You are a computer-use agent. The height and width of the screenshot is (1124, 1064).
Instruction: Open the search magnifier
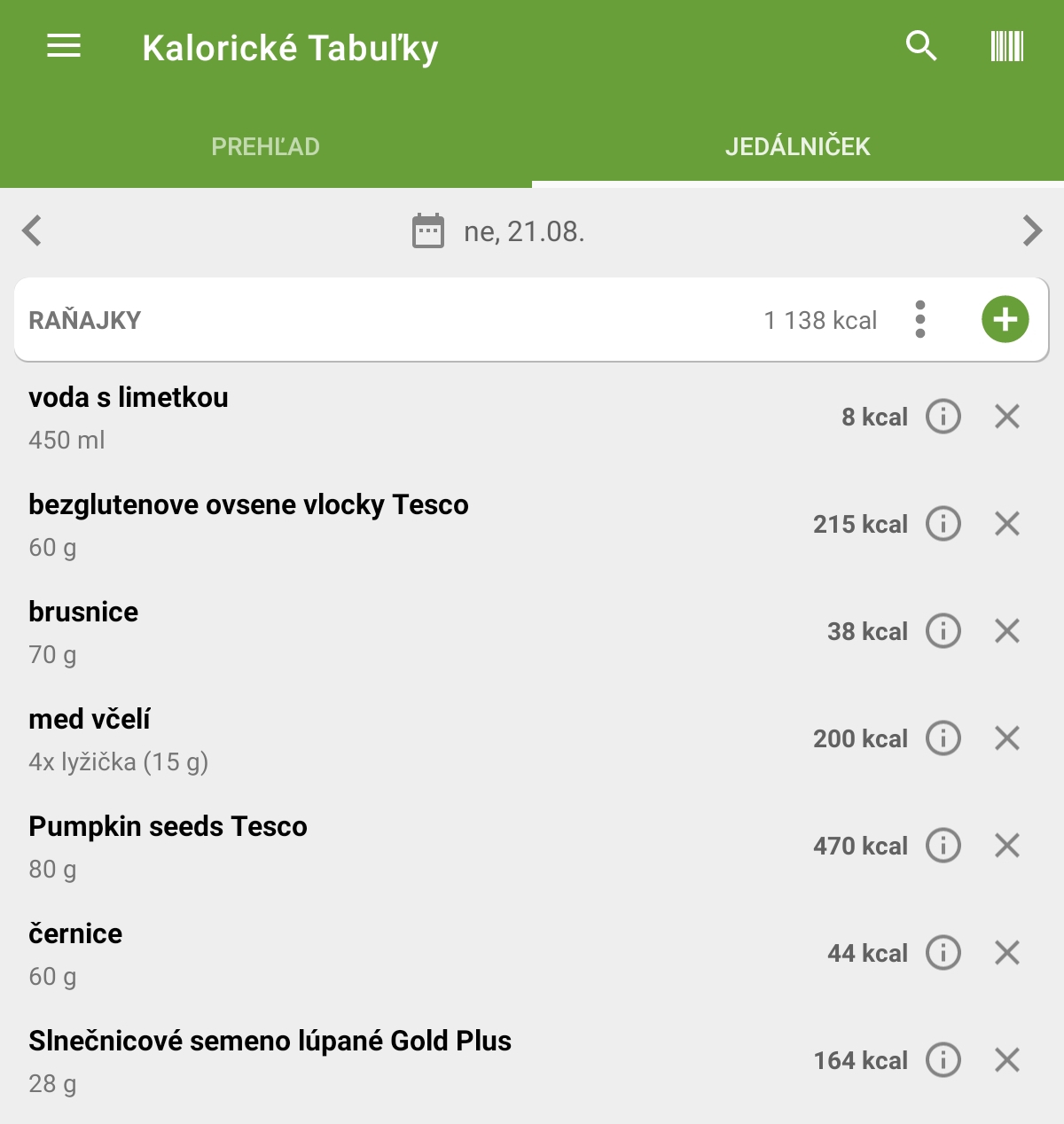click(x=921, y=46)
